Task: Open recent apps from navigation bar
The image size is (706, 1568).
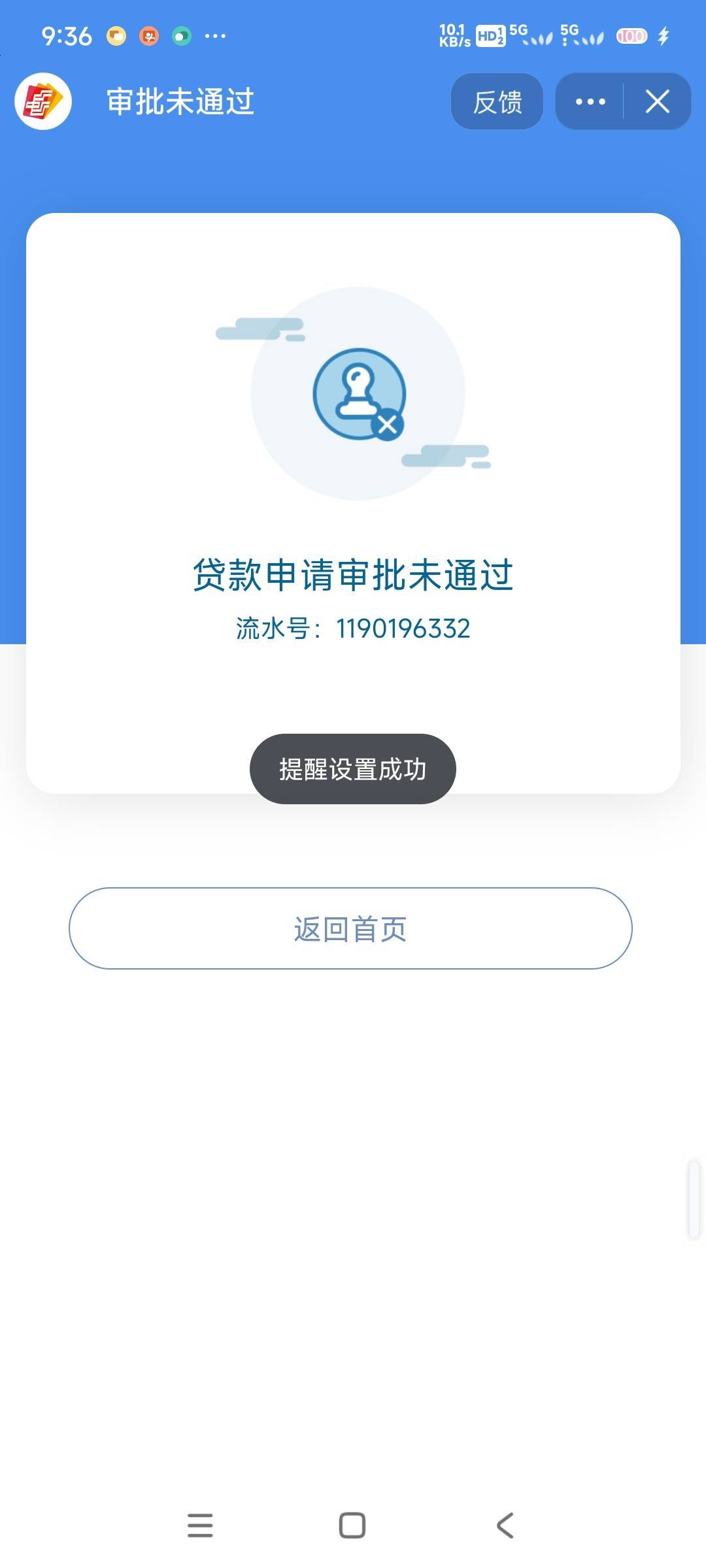Action: (x=200, y=1526)
